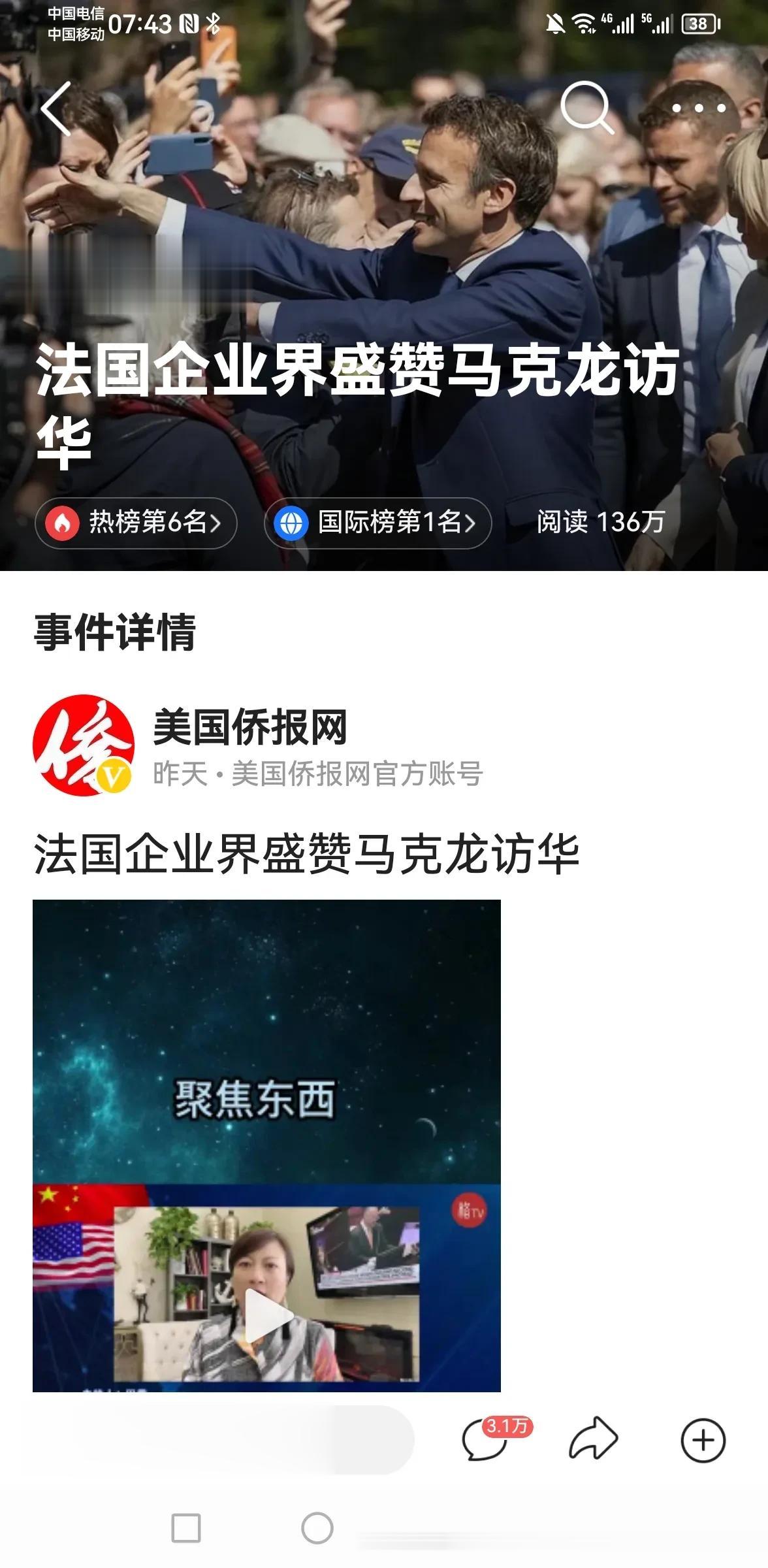768x1568 pixels.
Task: Share this event topic
Action: (x=593, y=1440)
